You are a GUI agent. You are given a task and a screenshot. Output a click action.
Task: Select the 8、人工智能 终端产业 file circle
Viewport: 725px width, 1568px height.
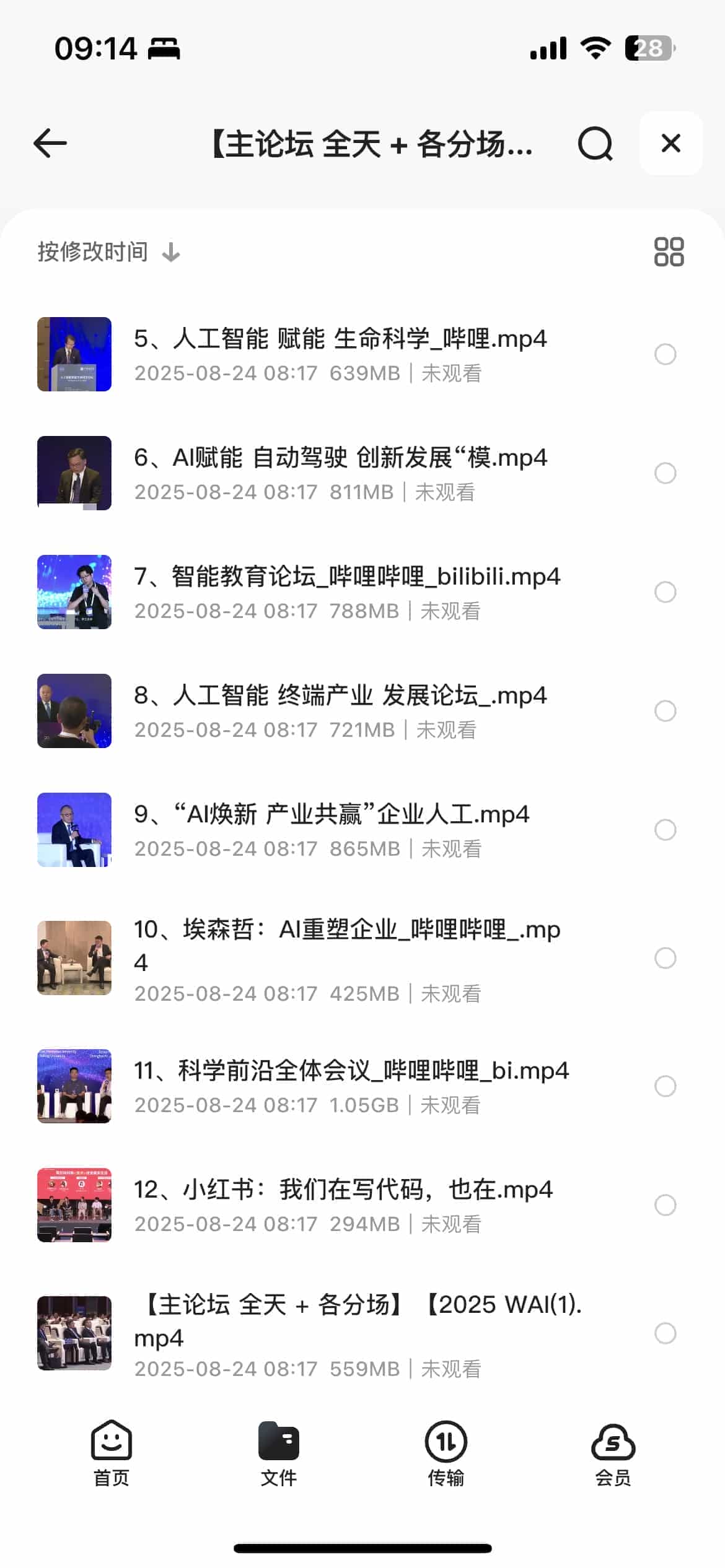(x=665, y=711)
